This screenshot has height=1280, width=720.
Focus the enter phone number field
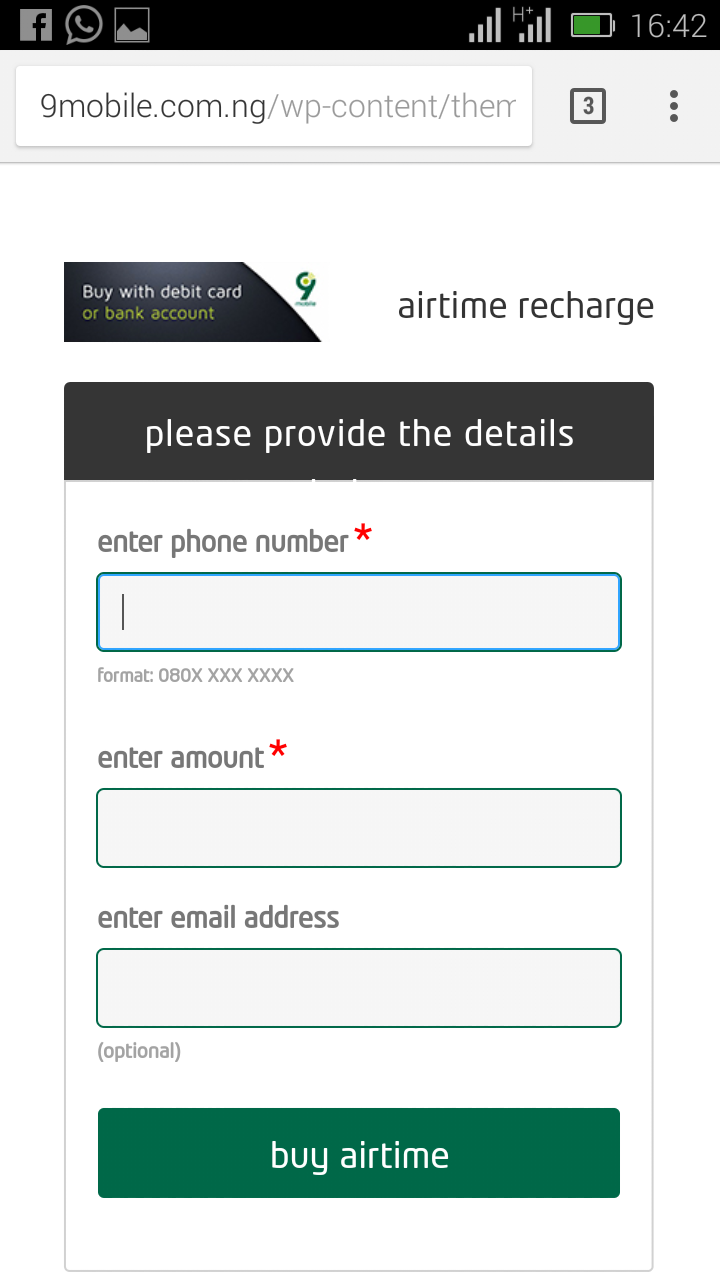[359, 612]
